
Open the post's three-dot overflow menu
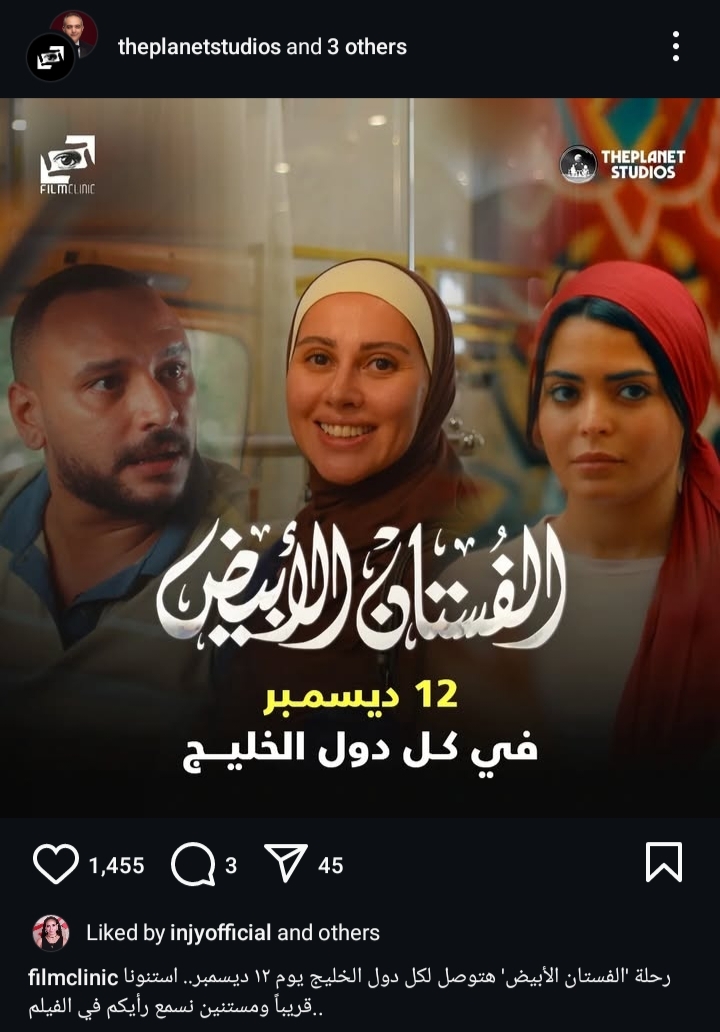[x=676, y=46]
